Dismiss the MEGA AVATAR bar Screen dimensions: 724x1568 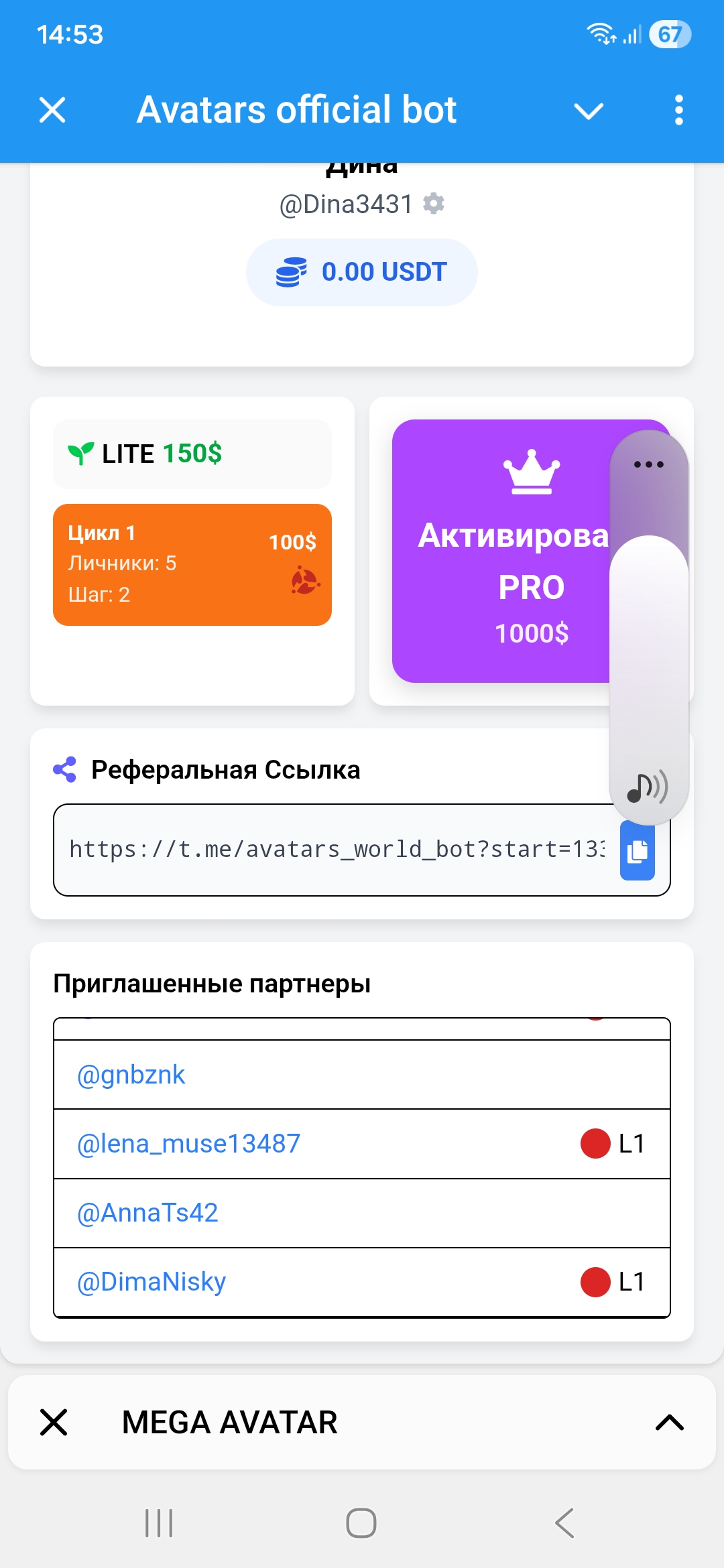[54, 1422]
